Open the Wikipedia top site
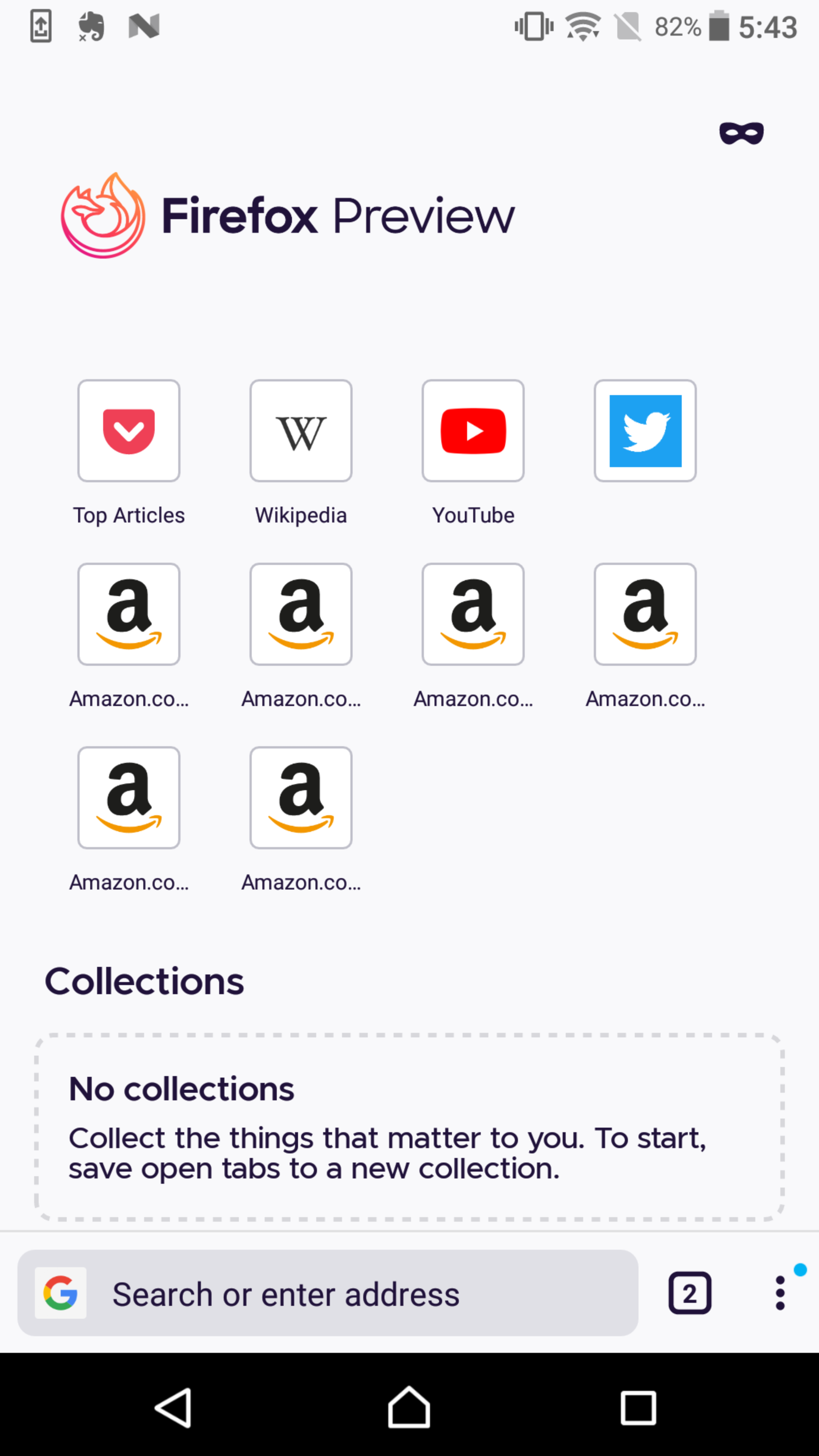 [x=301, y=431]
